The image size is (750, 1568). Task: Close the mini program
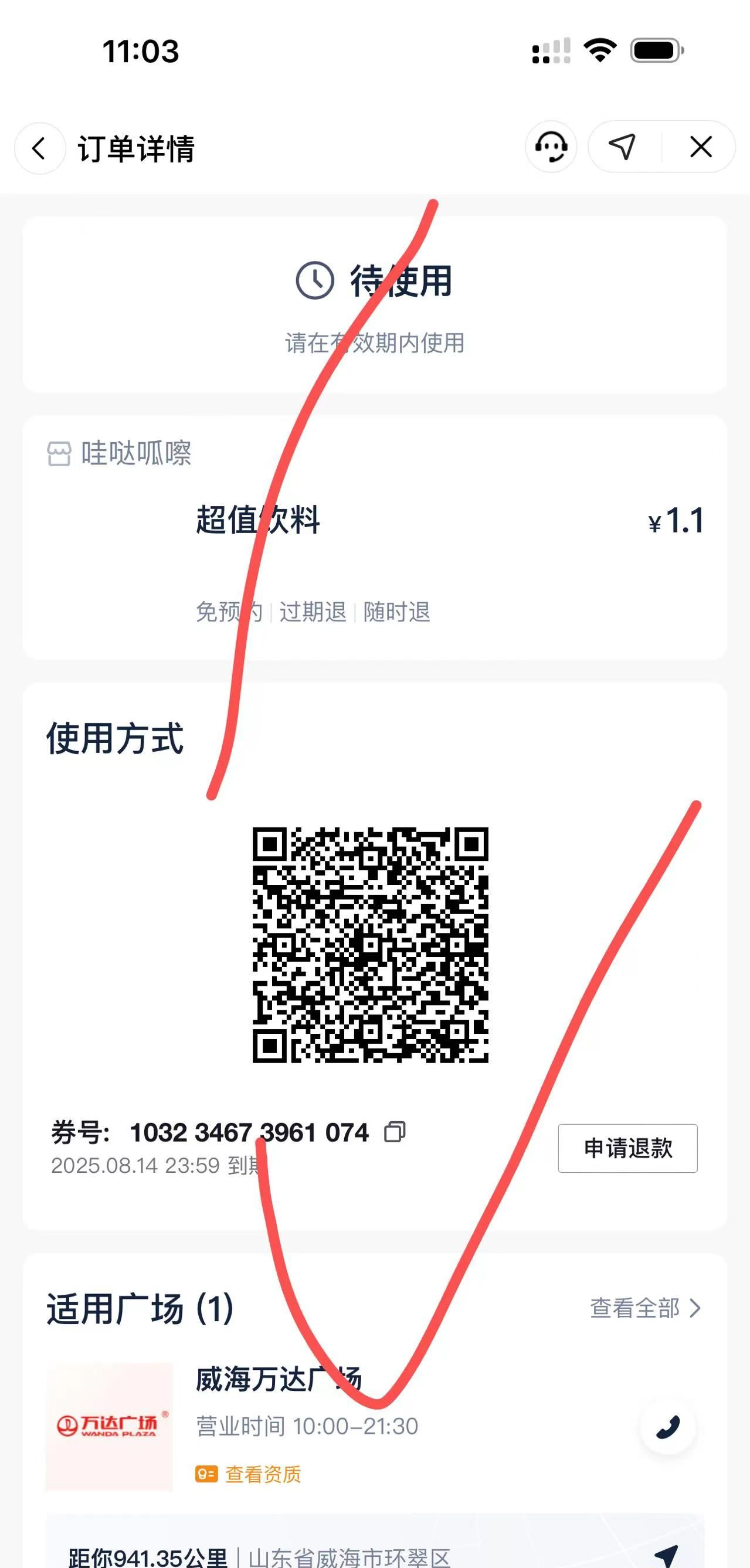701,147
